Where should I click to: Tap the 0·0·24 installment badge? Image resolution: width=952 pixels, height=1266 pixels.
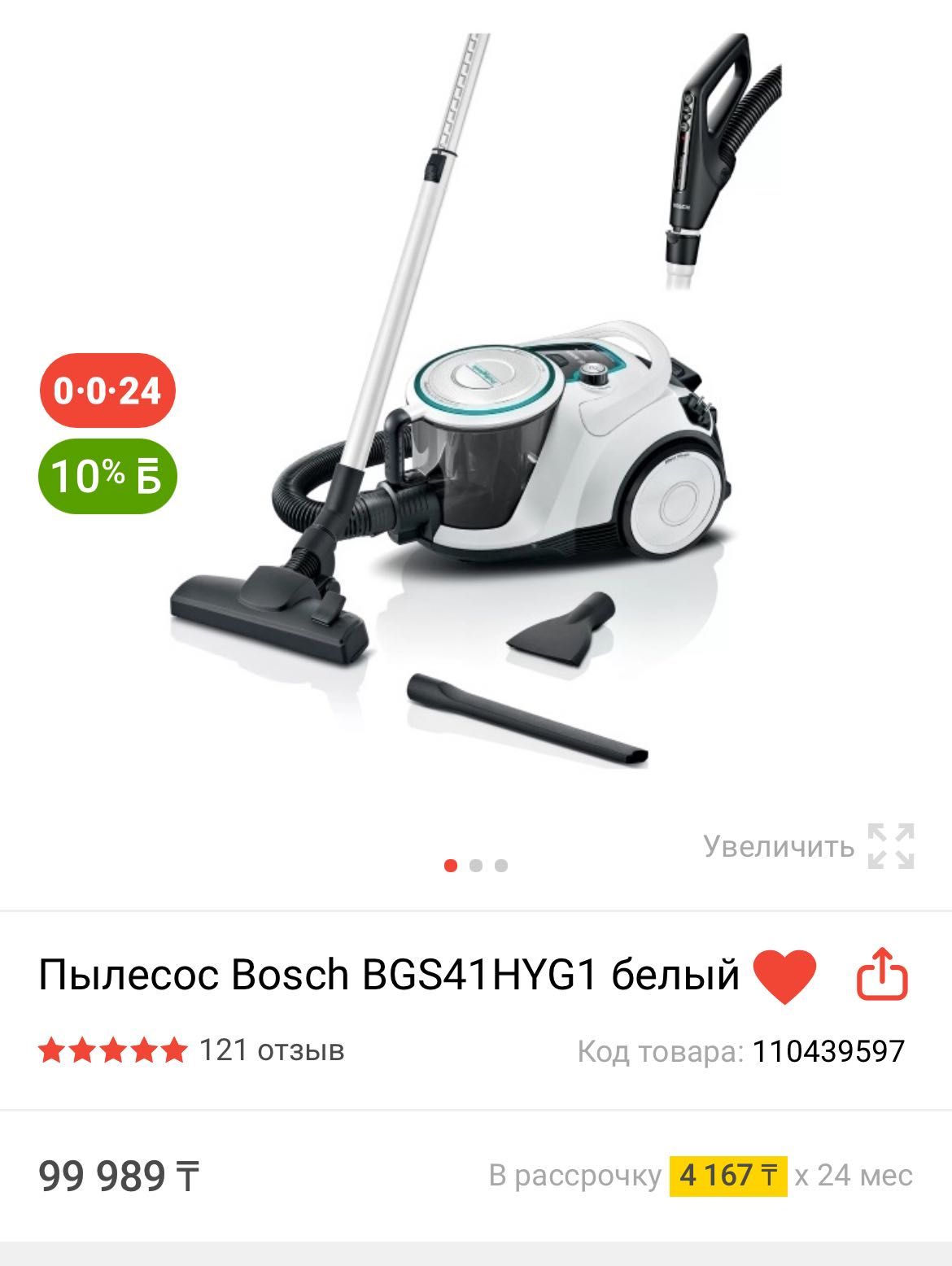pyautogui.click(x=107, y=391)
